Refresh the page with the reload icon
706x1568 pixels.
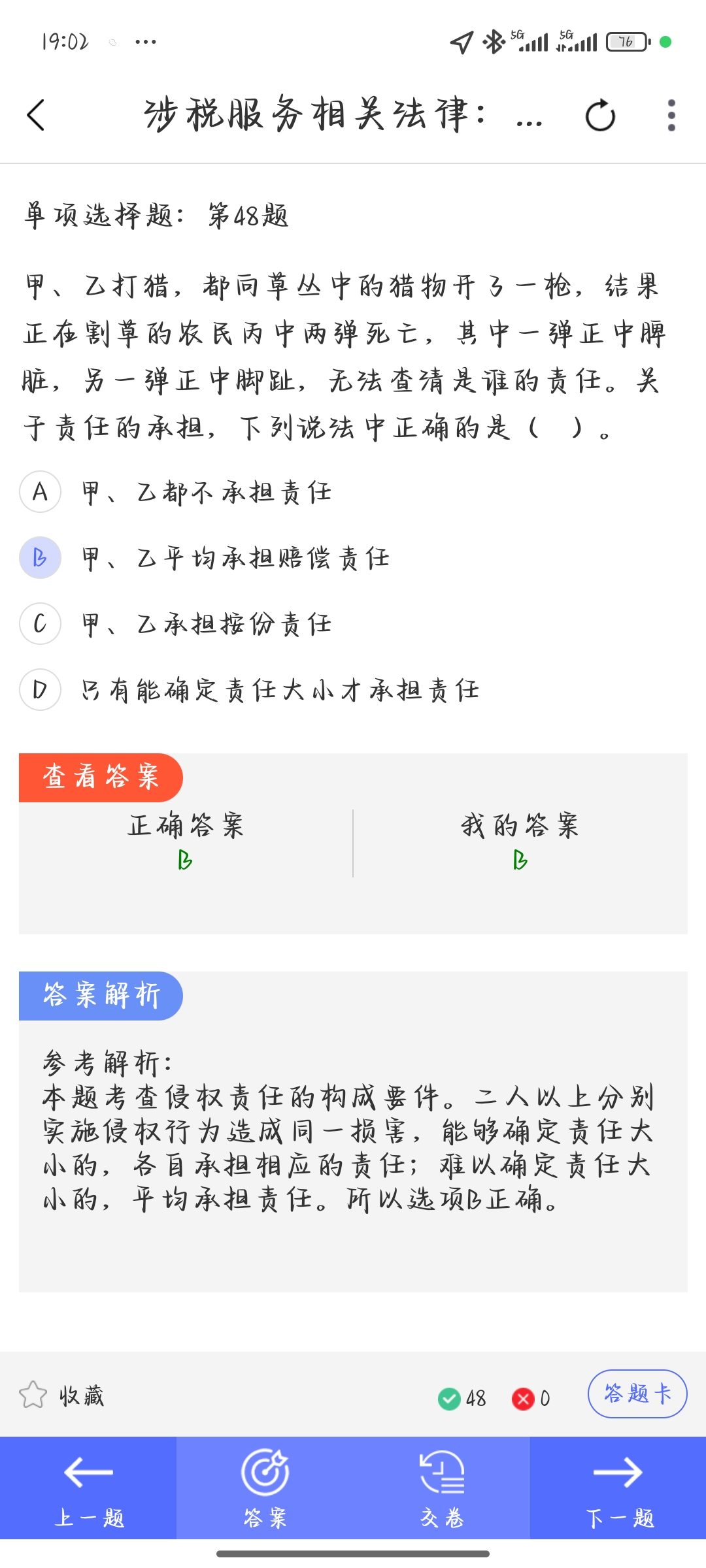pos(599,116)
